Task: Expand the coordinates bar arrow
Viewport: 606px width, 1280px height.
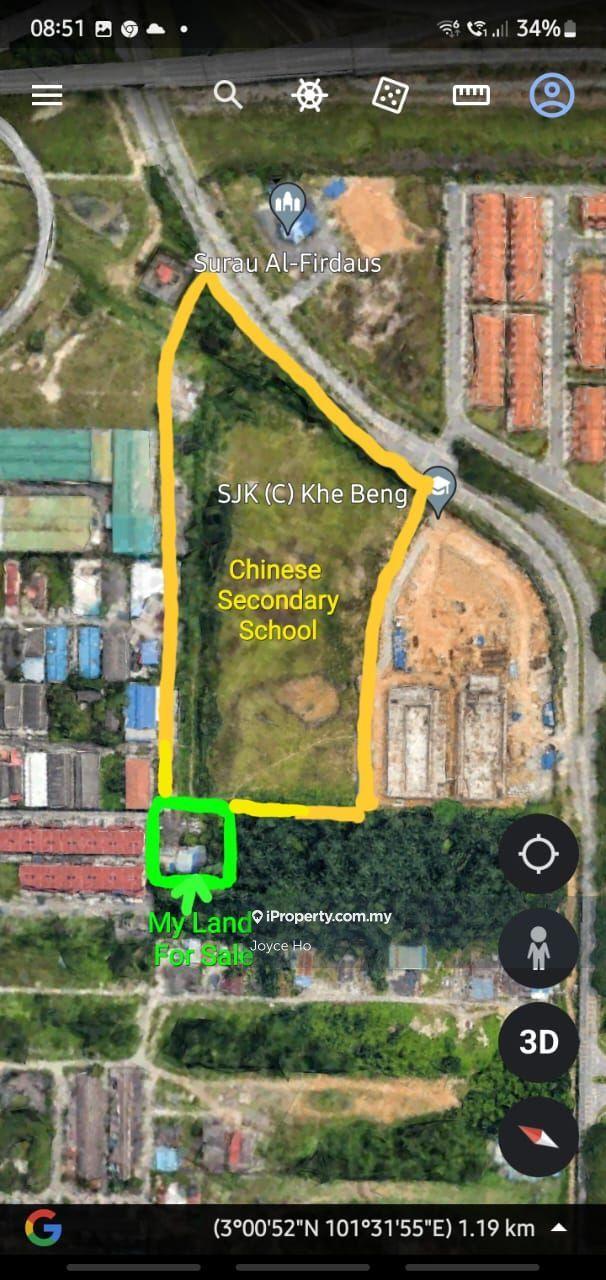Action: pyautogui.click(x=560, y=1228)
